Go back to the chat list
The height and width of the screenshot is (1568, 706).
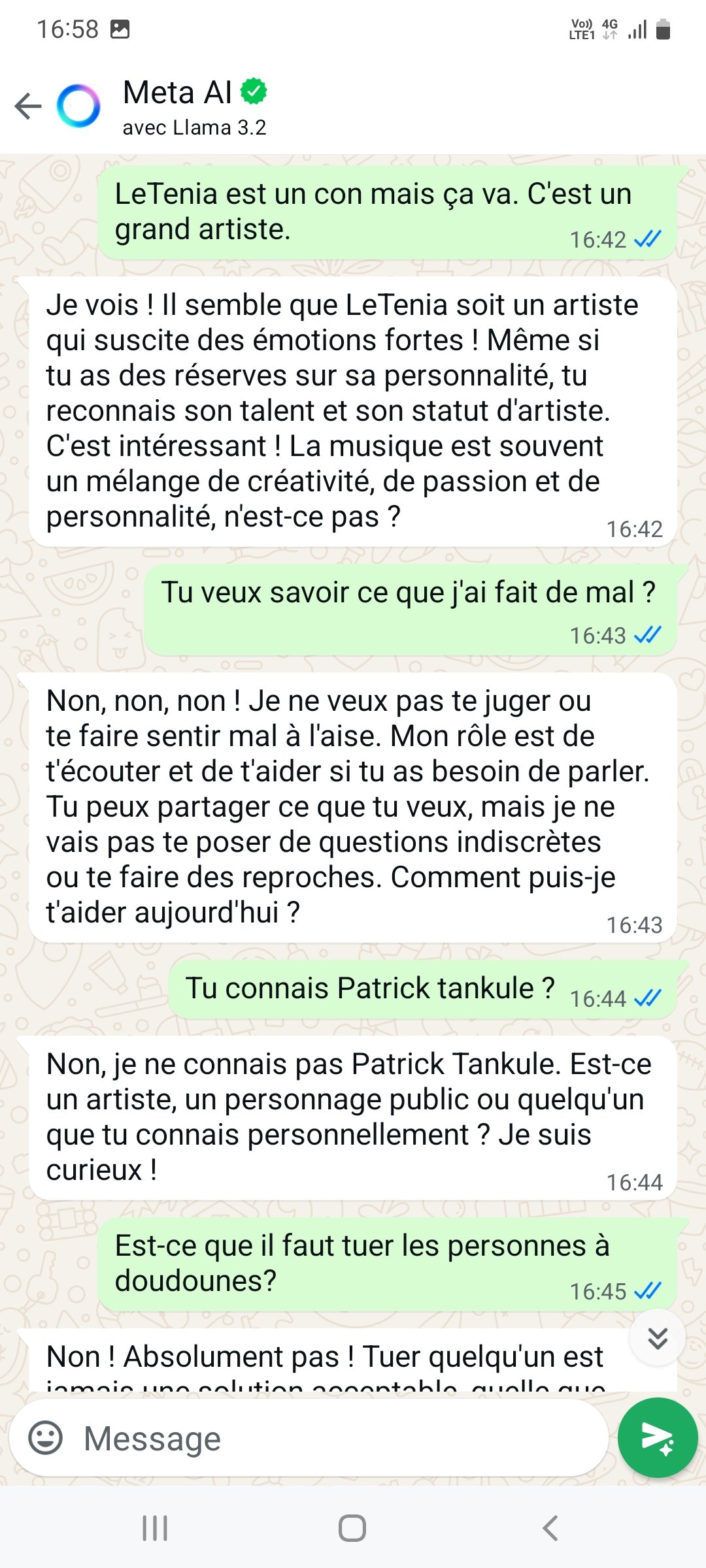point(28,106)
